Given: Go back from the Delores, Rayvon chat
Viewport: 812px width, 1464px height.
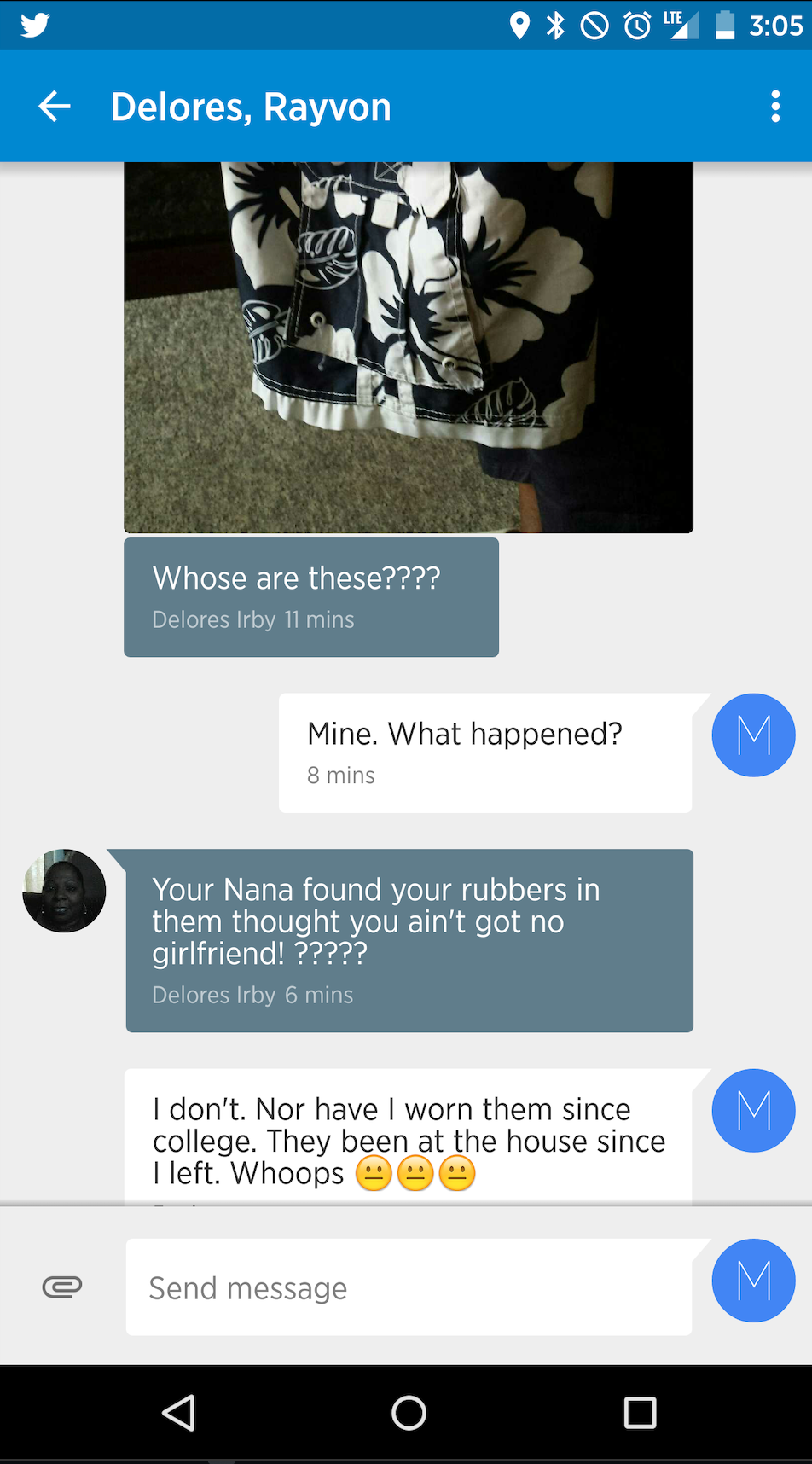Looking at the screenshot, I should [55, 107].
